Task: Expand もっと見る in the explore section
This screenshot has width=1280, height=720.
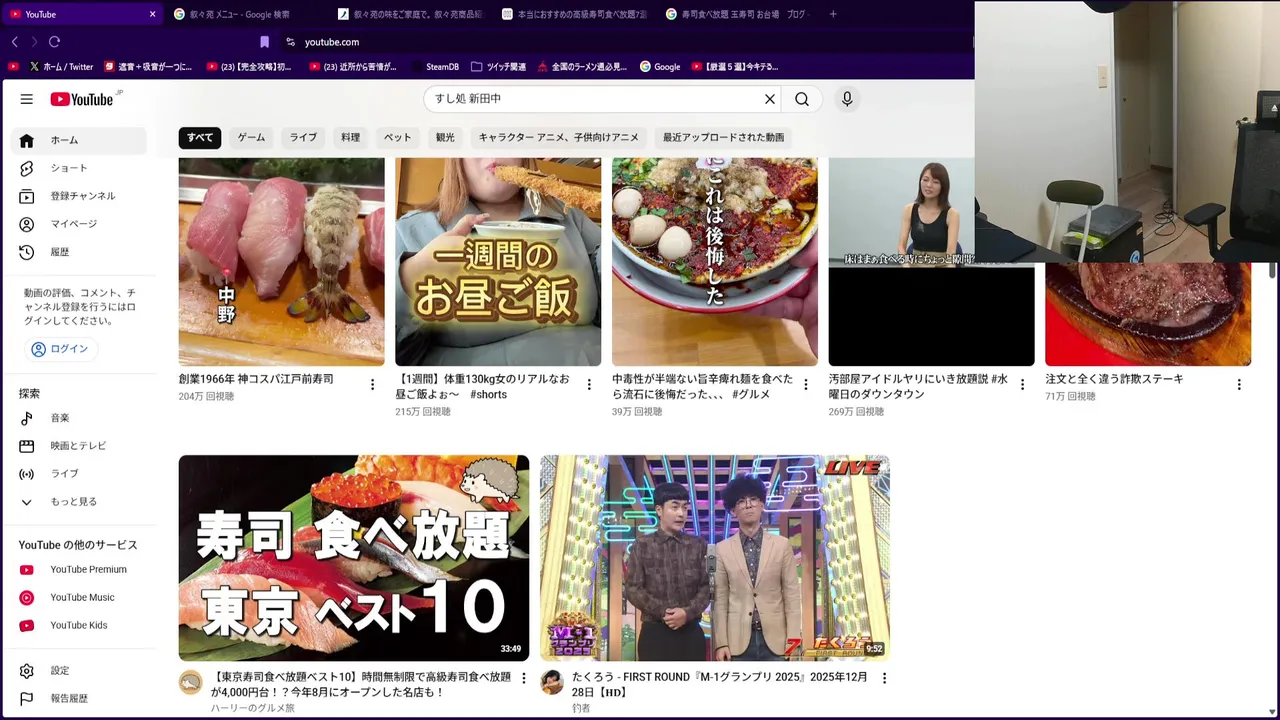Action: 73,502
